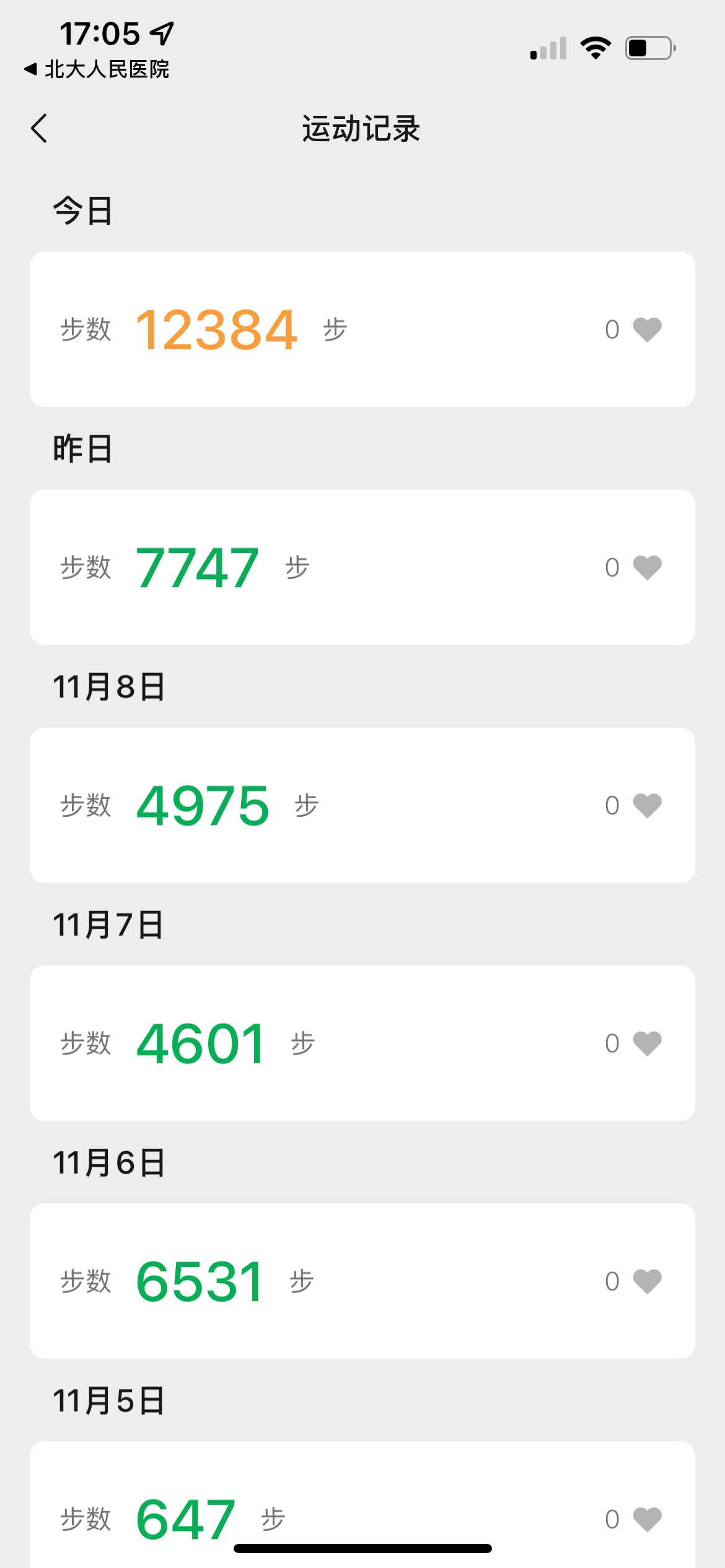Open the 11月7日 card with 4601 steps
Screen dimensions: 725x1568
coord(362,1043)
